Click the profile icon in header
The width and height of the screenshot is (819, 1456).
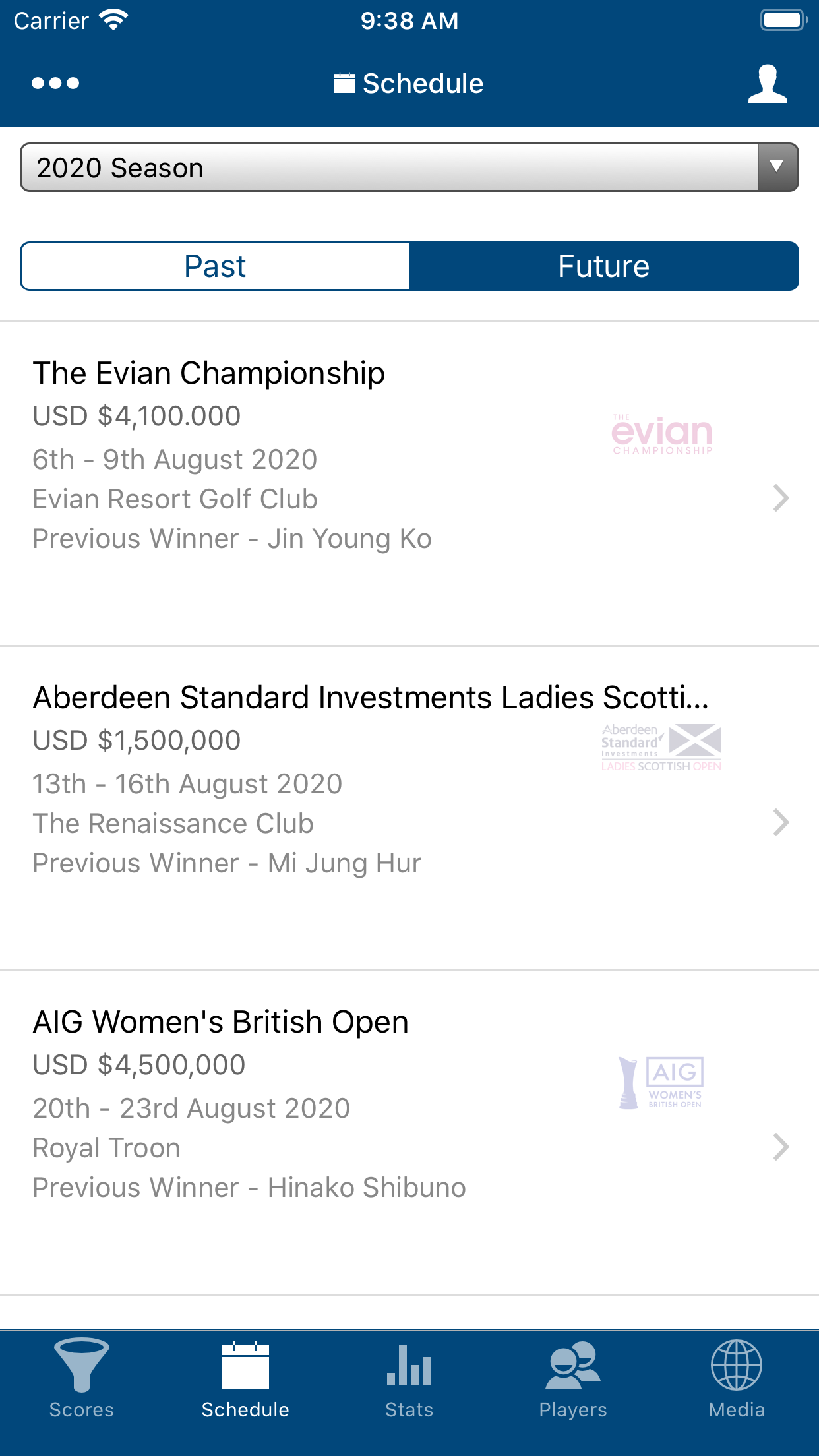[767, 82]
